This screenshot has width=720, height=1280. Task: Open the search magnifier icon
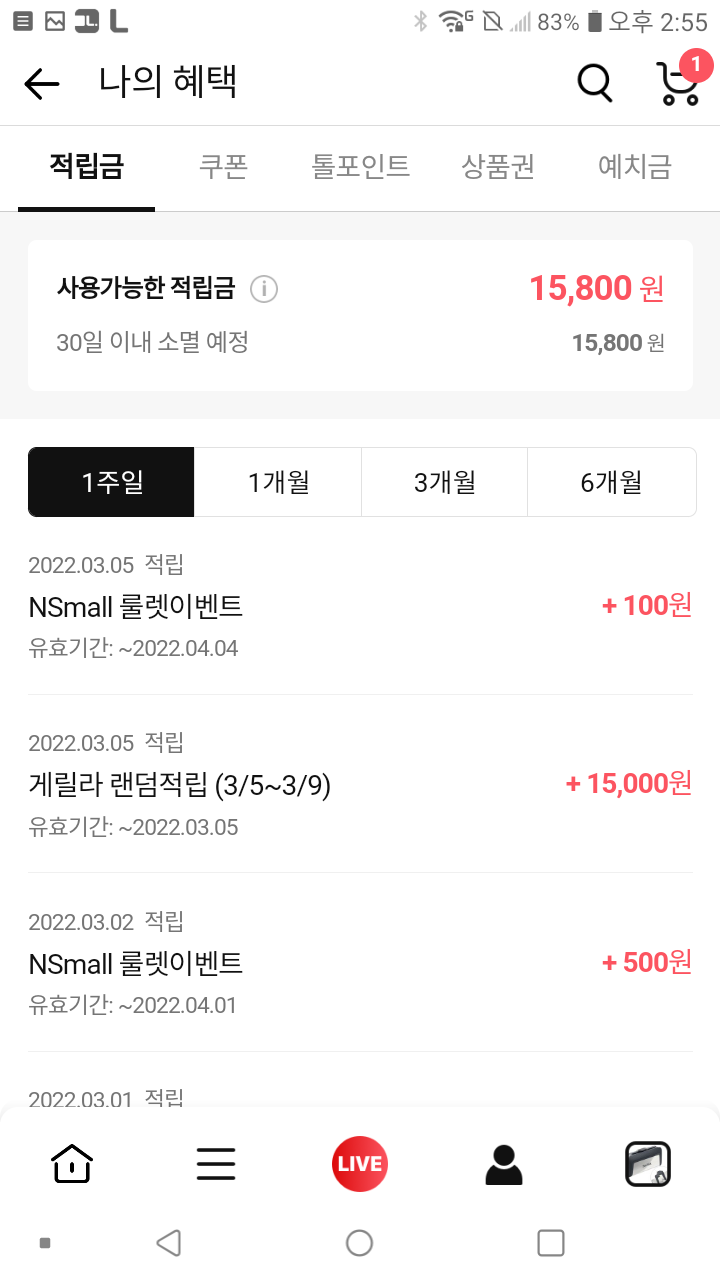(595, 83)
